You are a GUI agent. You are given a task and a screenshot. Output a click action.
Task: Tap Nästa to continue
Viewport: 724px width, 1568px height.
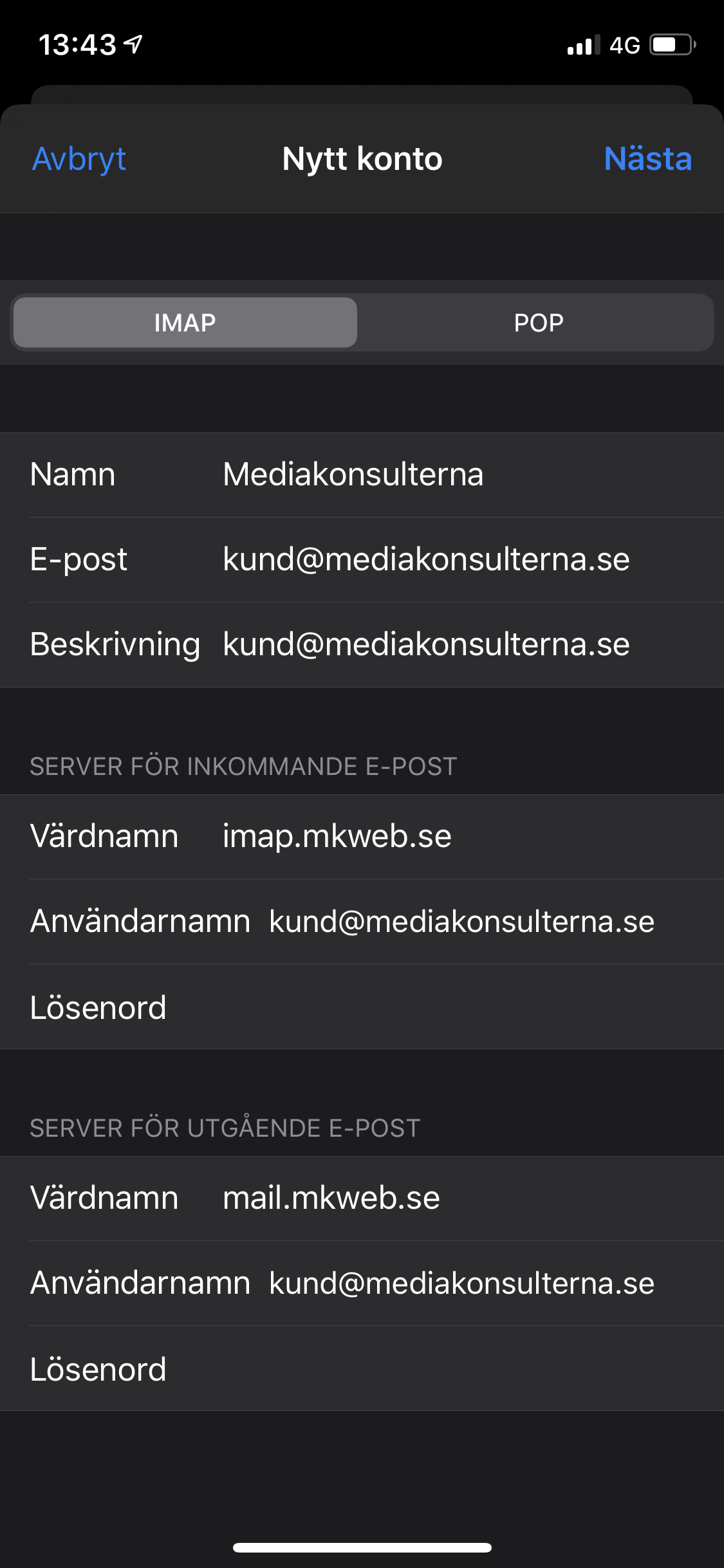coord(648,159)
